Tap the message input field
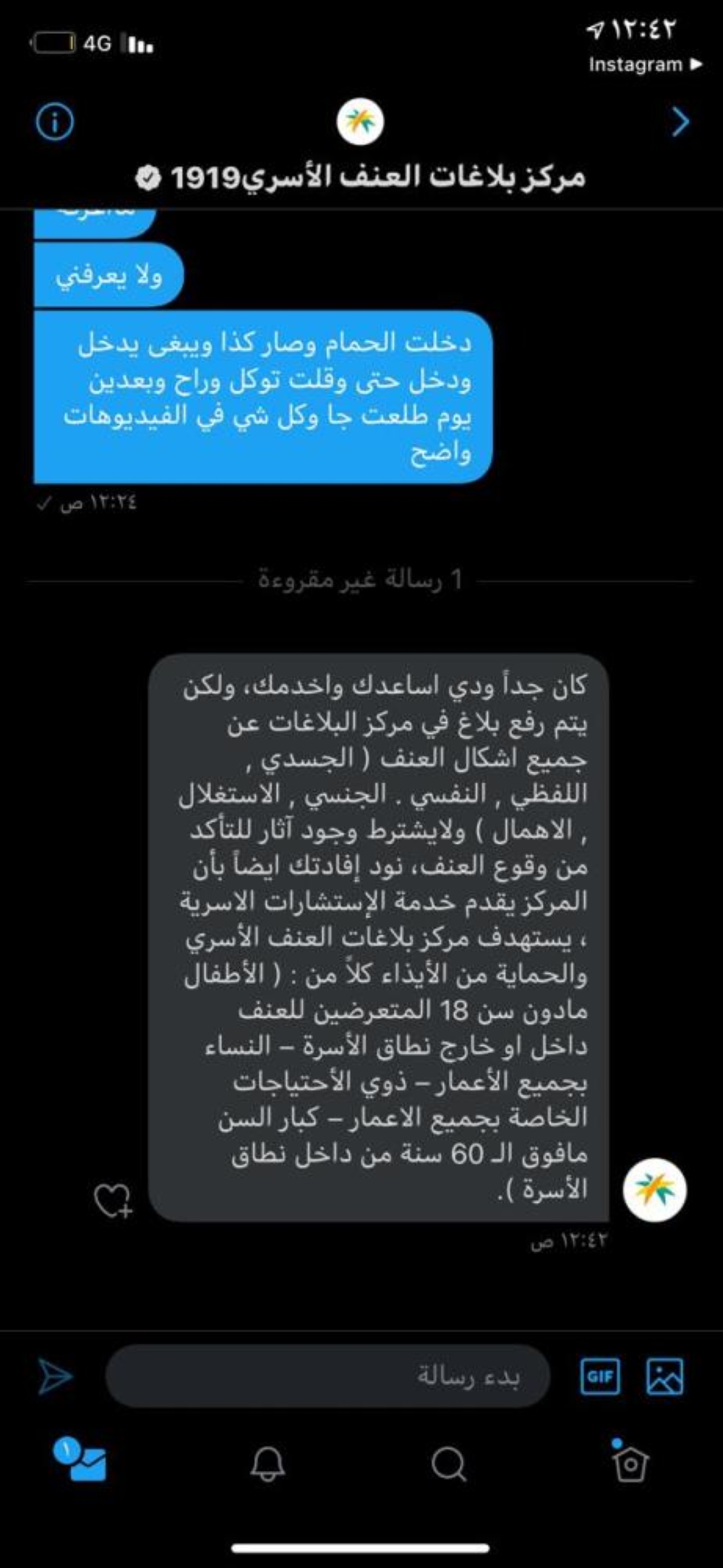This screenshot has height=1568, width=723. pyautogui.click(x=327, y=1376)
